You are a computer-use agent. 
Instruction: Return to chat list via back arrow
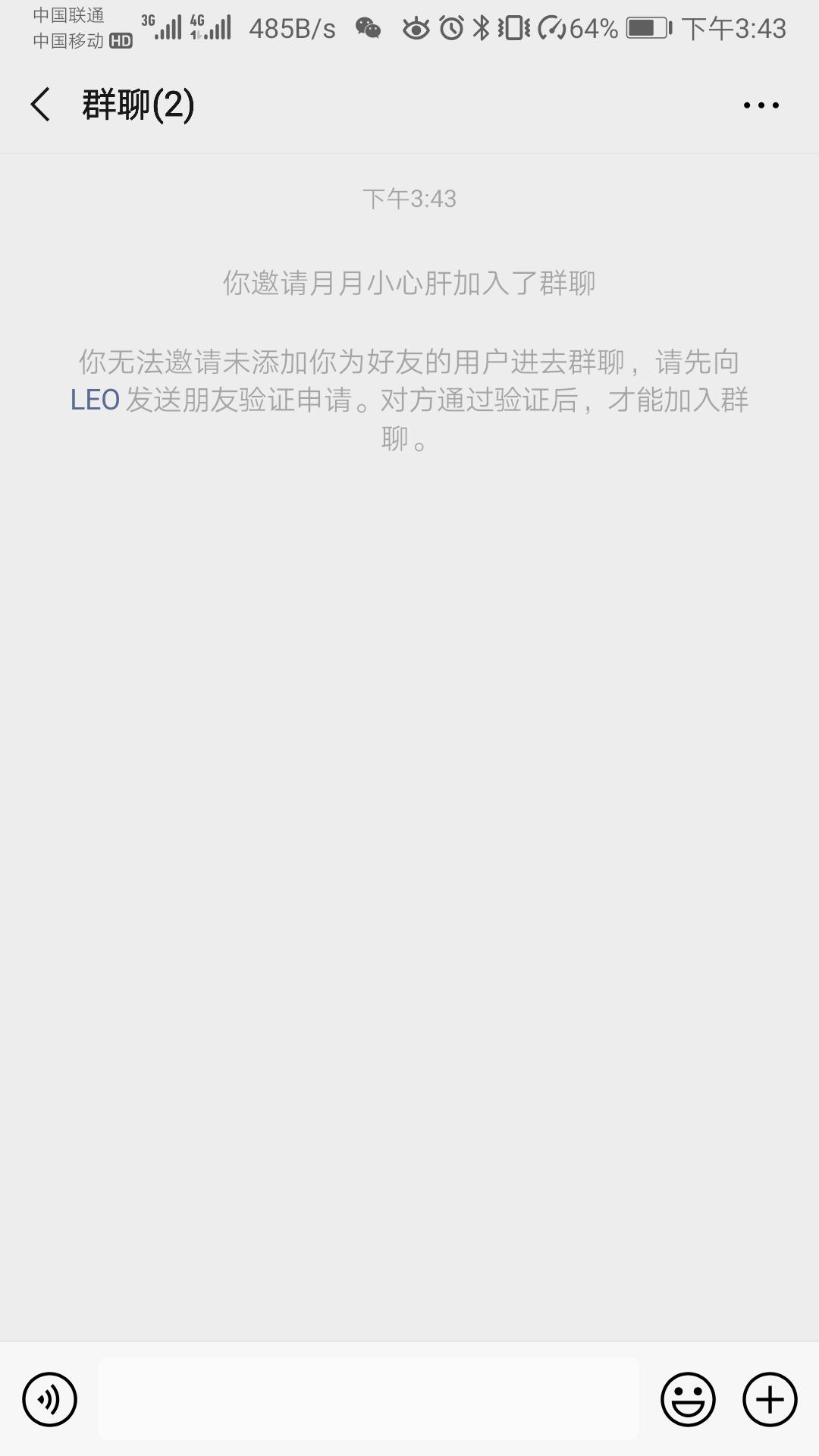pos(39,106)
